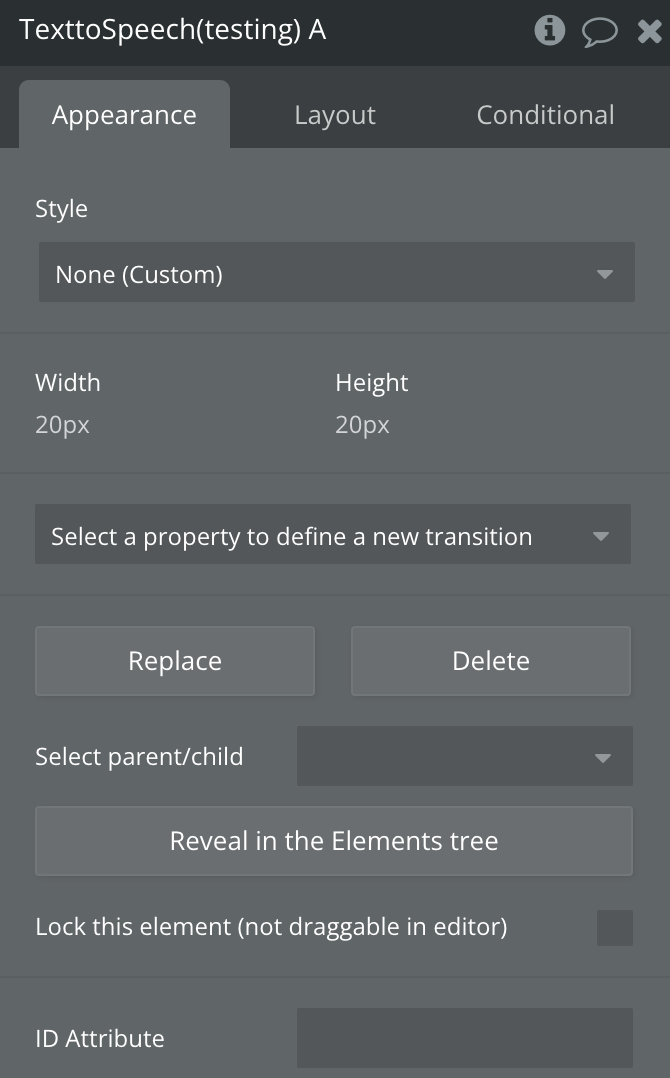This screenshot has width=670, height=1078.
Task: Open the element info icon
Action: (549, 31)
